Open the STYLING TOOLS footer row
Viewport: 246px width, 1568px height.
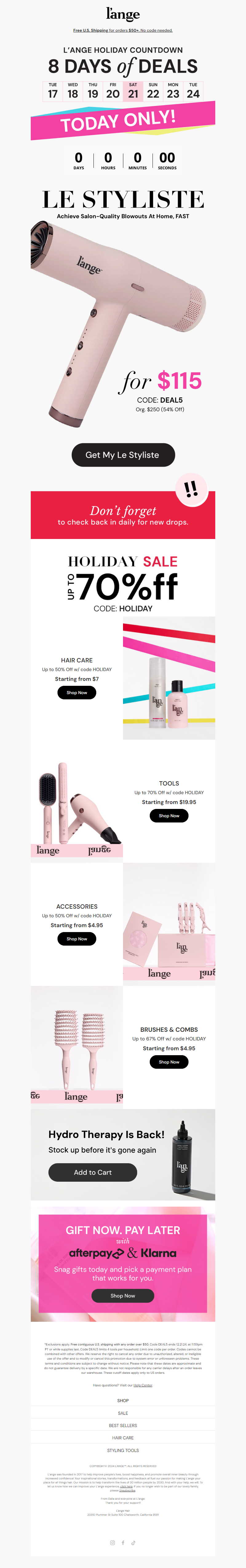tap(123, 1450)
